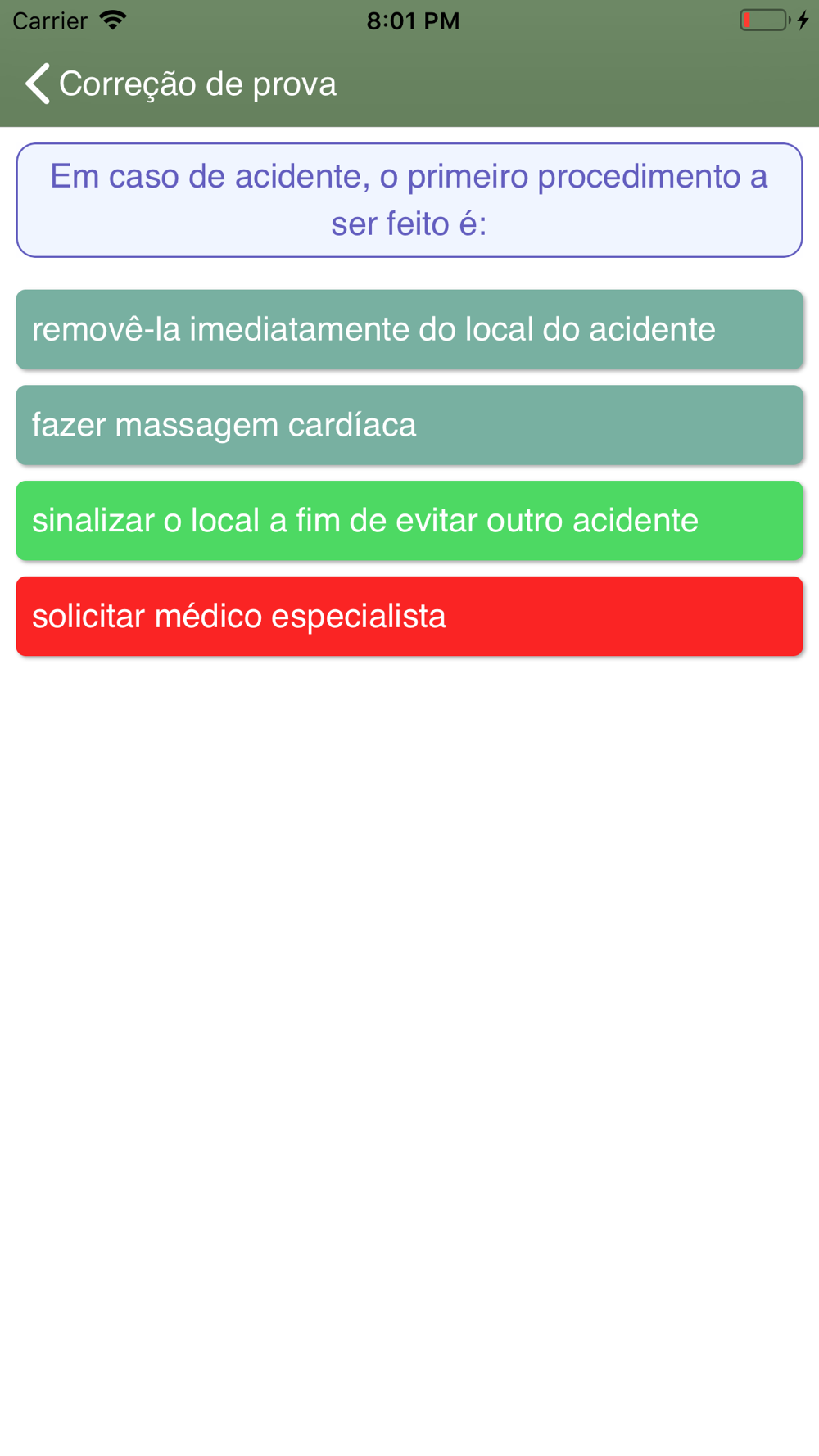Screen dimensions: 819x1456
Task: Select answer 'removê-la imediatamente do local do acidente'
Action: click(x=409, y=329)
